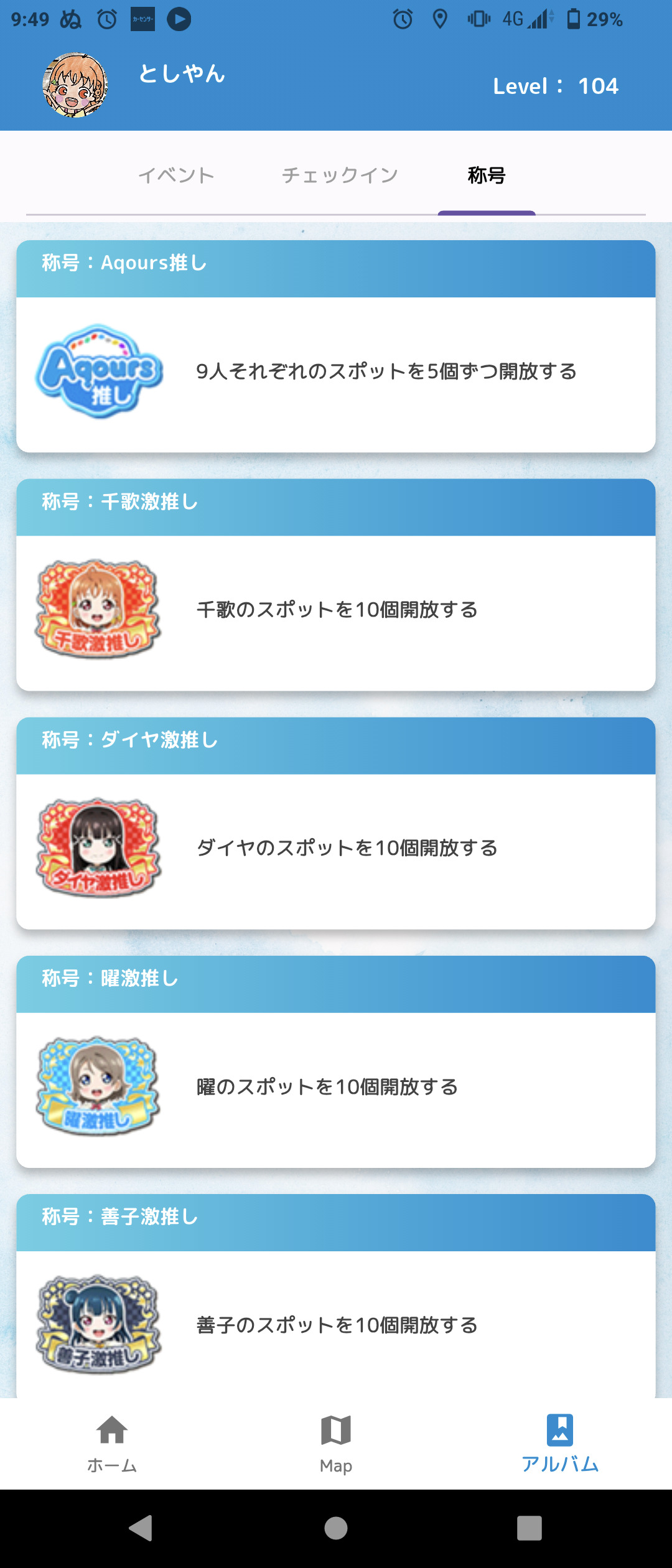The height and width of the screenshot is (1568, 672).
Task: Switch to the チェックイン tab
Action: coord(340,175)
